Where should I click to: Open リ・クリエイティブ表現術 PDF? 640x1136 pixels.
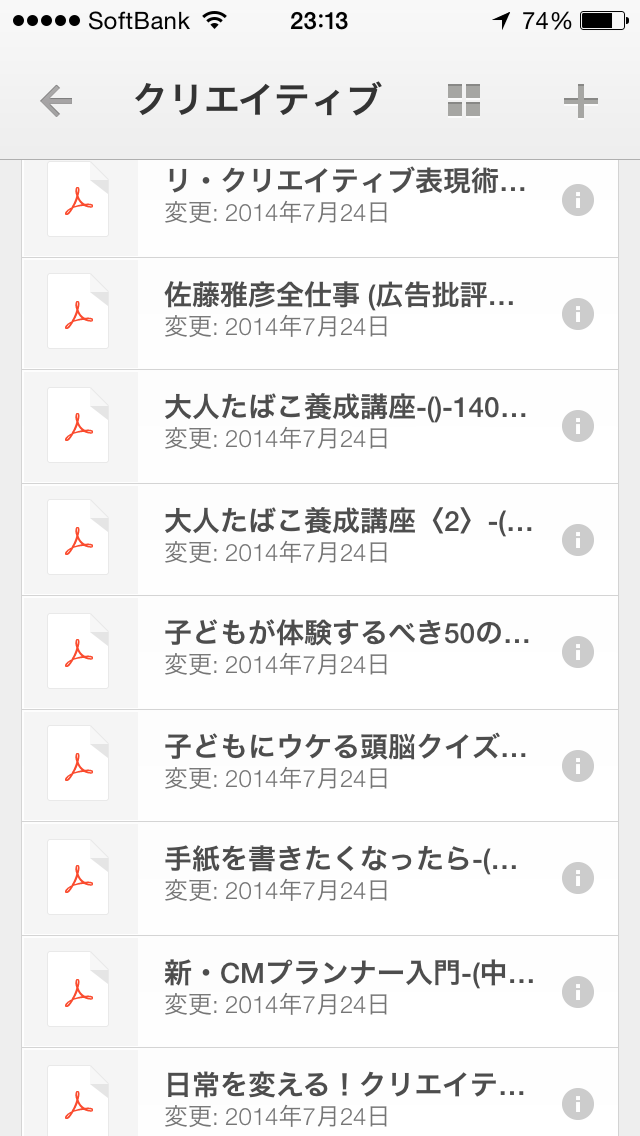(x=320, y=209)
